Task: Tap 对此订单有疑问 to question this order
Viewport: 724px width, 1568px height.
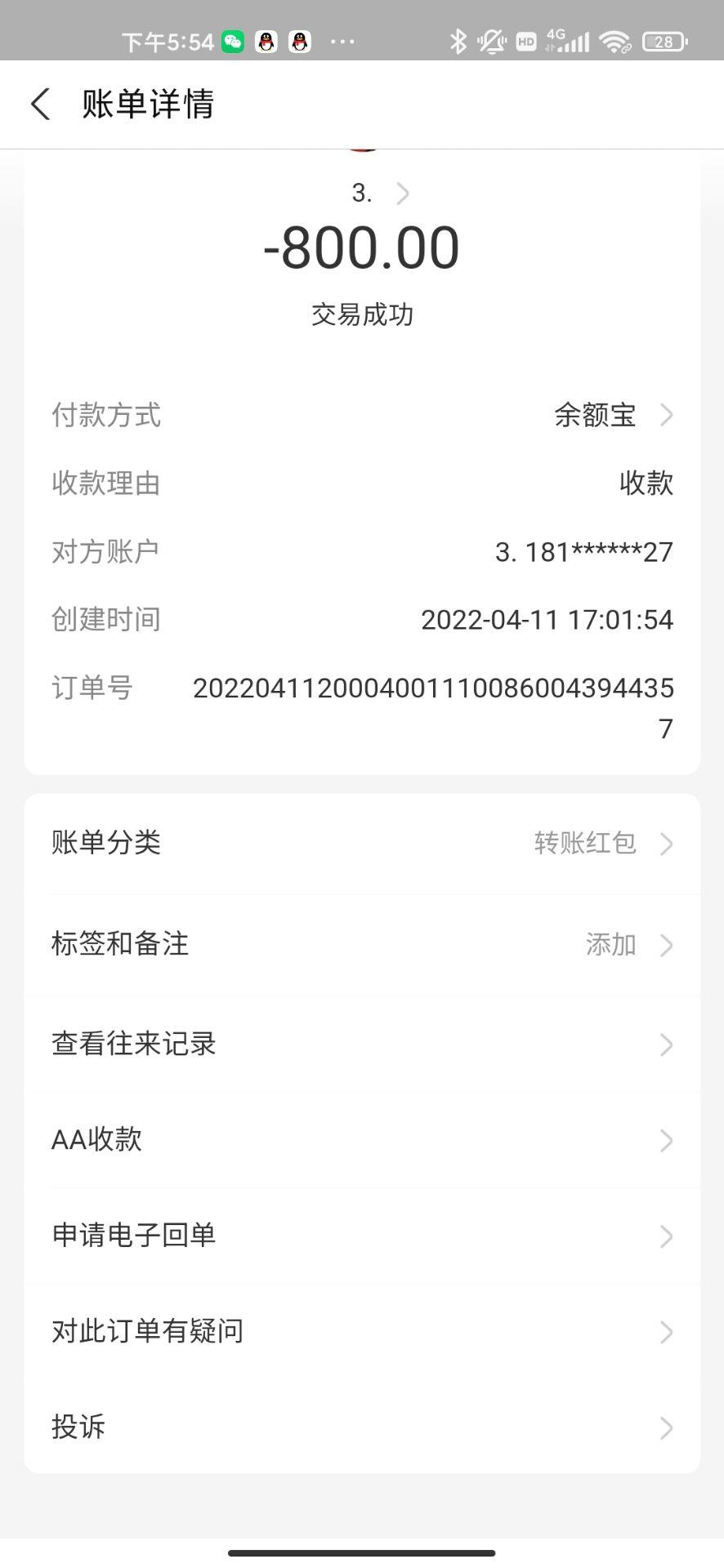Action: click(x=362, y=1332)
